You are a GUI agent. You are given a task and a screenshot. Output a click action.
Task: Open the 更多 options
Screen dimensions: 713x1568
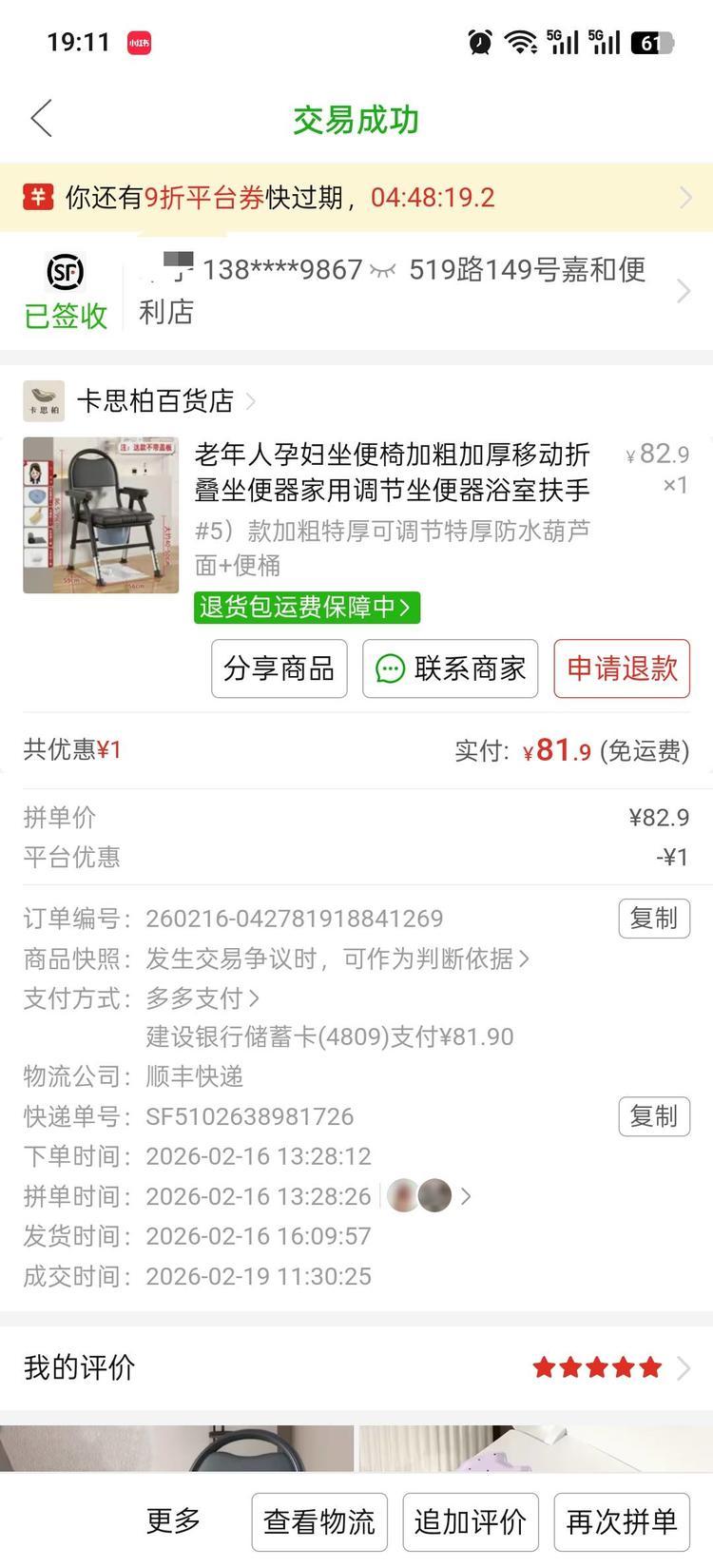click(173, 1520)
